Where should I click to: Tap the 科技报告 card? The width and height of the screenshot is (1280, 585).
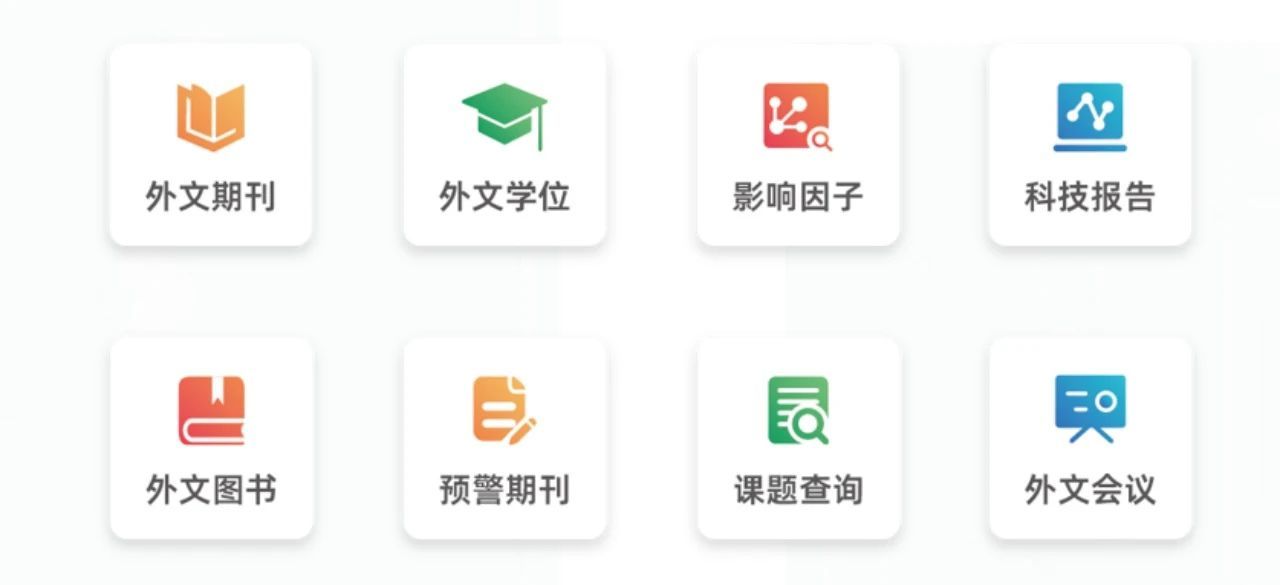tap(1090, 145)
